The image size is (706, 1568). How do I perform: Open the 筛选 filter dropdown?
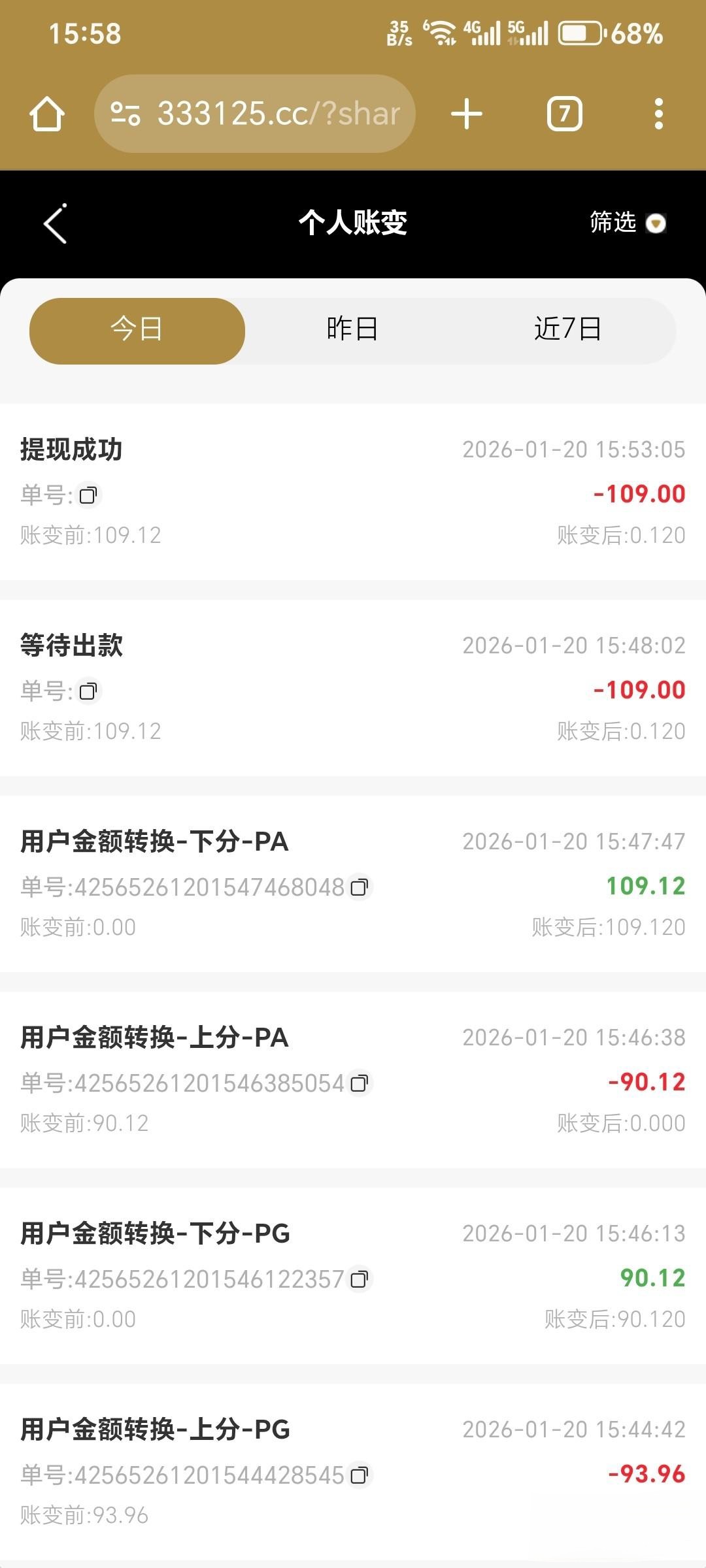pyautogui.click(x=628, y=223)
